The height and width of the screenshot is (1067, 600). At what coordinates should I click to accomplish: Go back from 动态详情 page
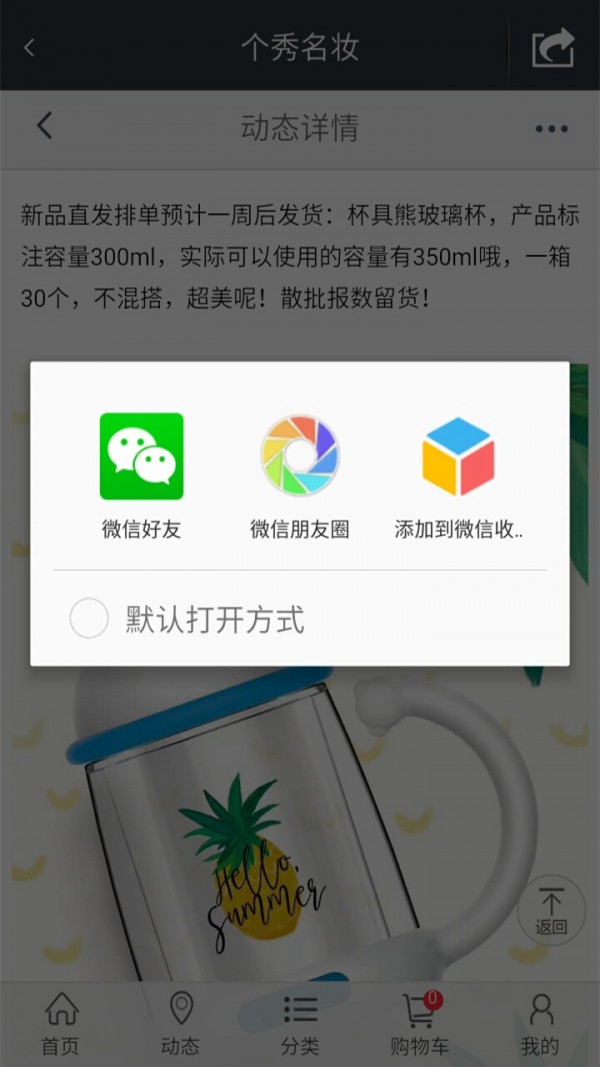[44, 127]
